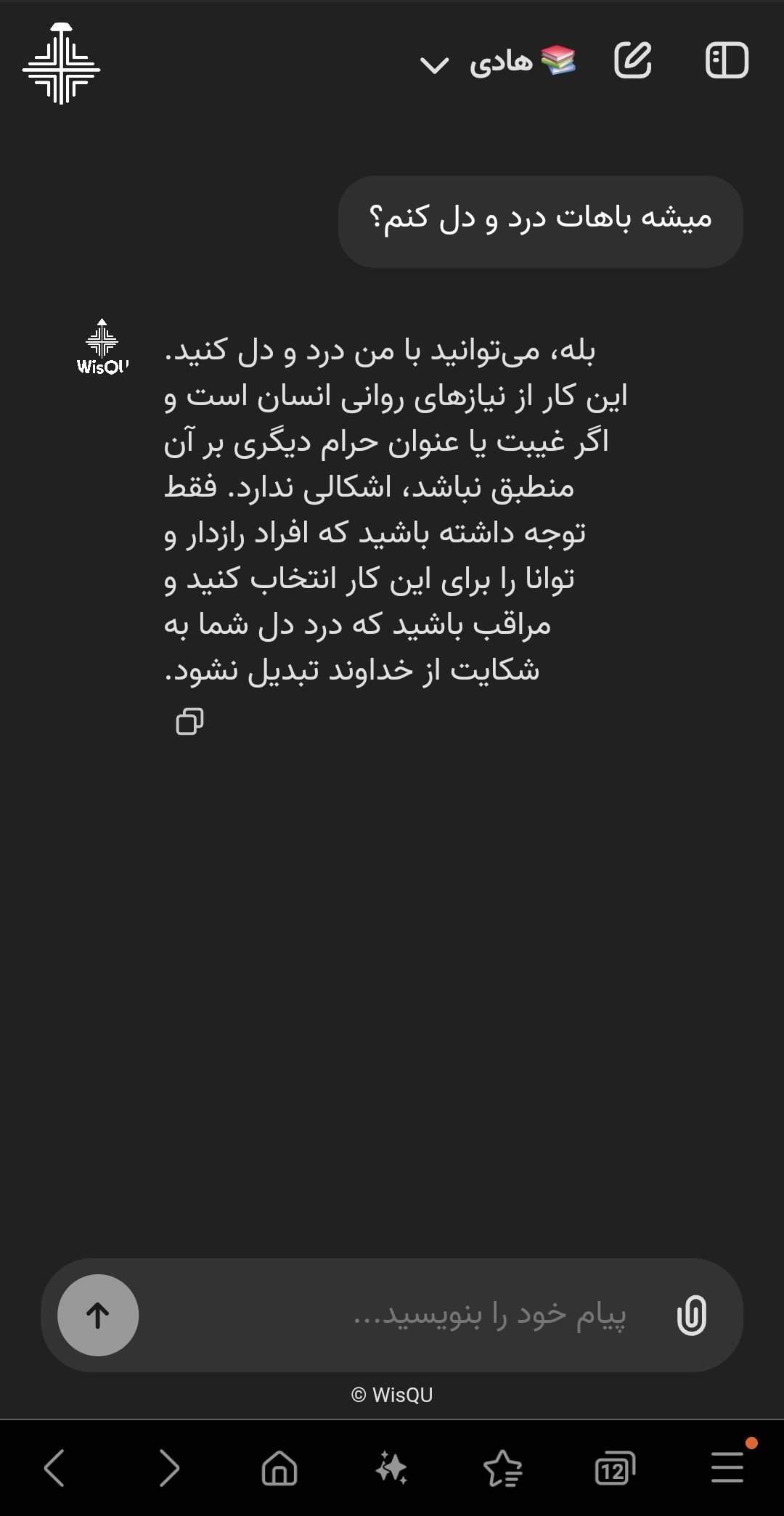
Task: Open the browser bookmarks star
Action: coord(503,1469)
